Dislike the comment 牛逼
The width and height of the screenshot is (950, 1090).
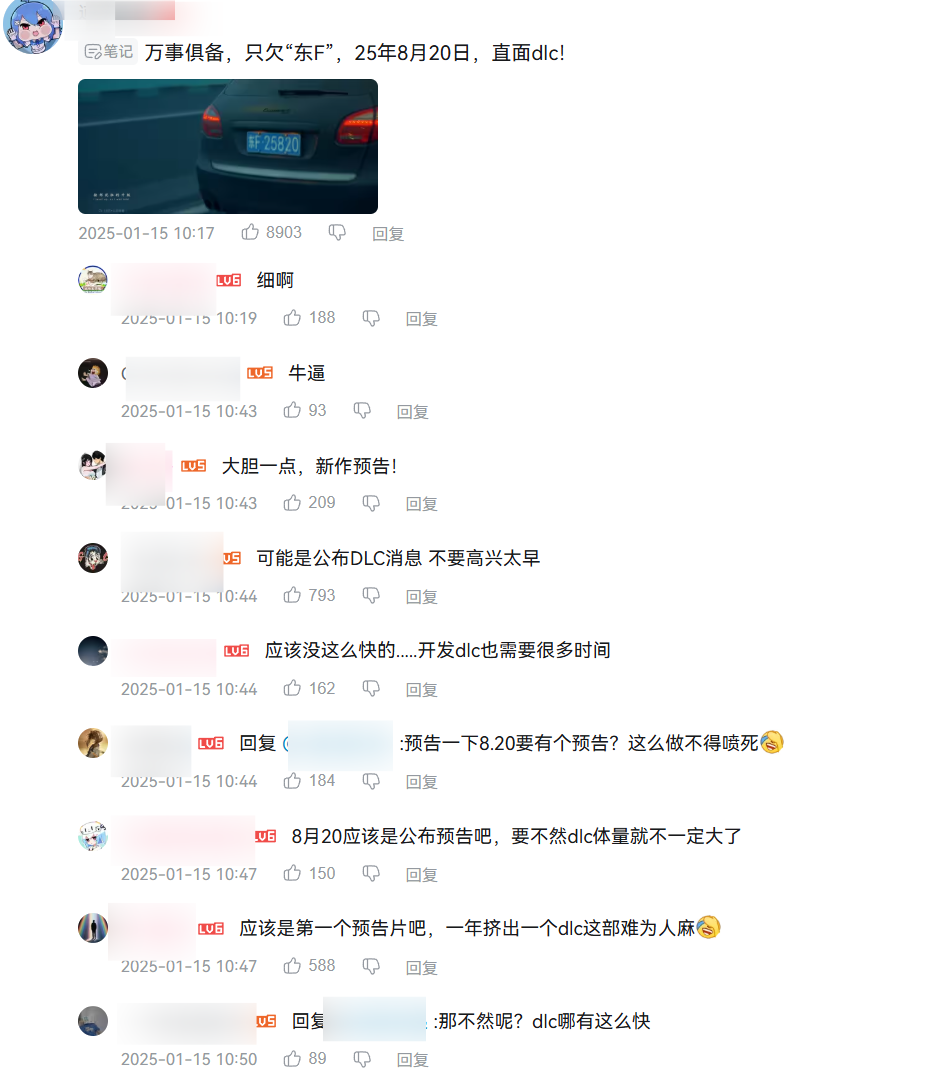[x=362, y=411]
